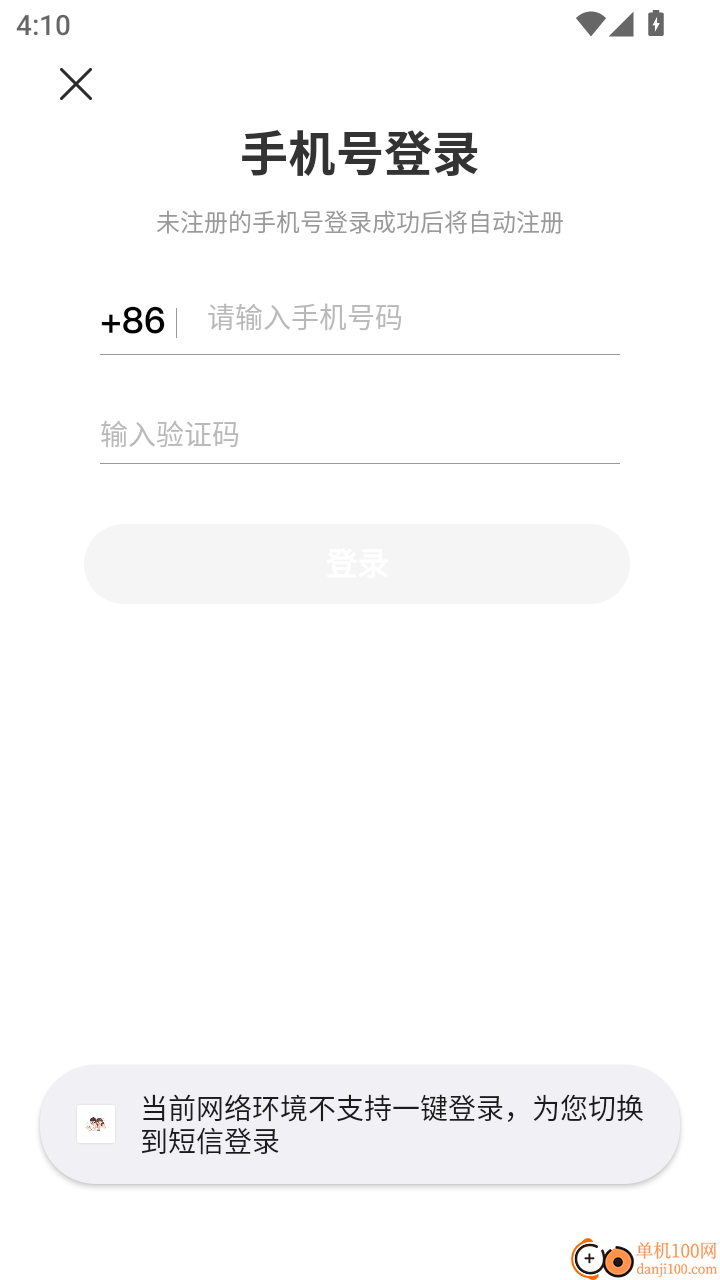The height and width of the screenshot is (1280, 720).
Task: Tap the app avatar icon in the toast
Action: point(96,1124)
